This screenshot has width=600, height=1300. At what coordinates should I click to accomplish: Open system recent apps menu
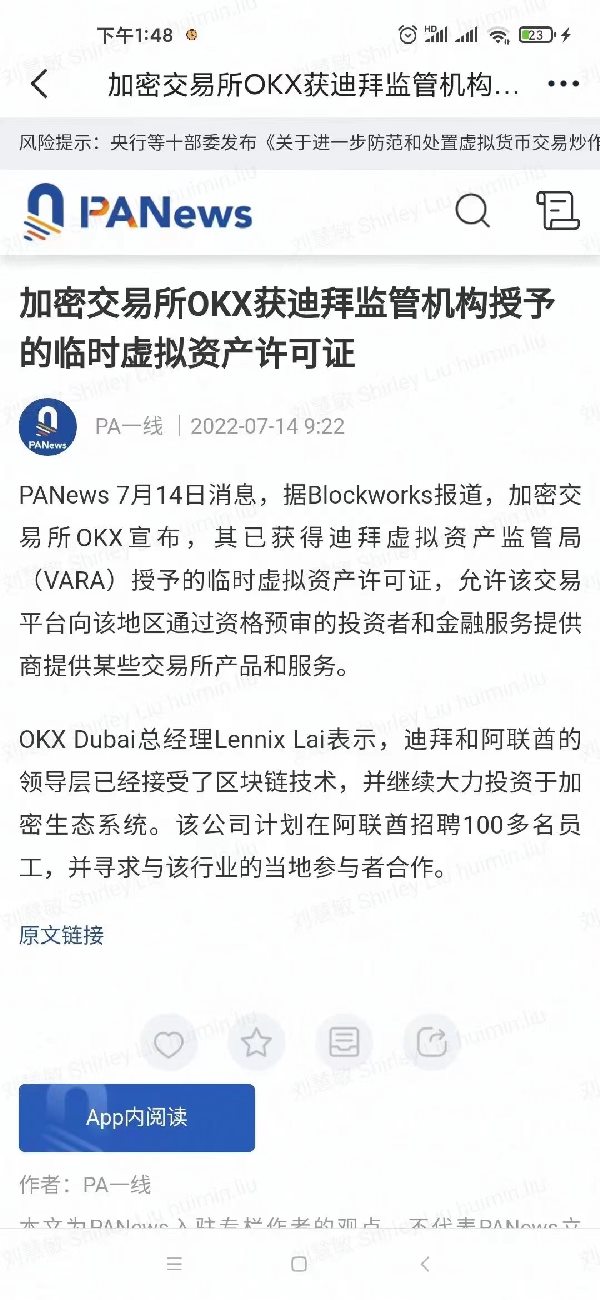click(174, 1264)
